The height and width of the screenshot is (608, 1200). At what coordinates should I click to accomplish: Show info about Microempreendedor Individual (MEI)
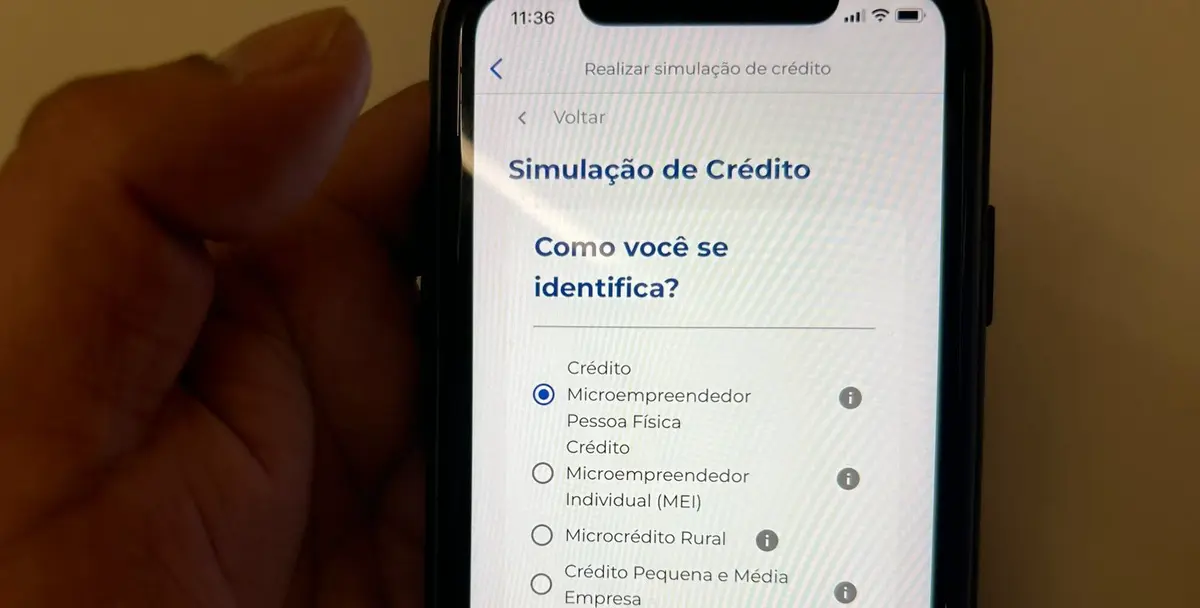coord(848,479)
